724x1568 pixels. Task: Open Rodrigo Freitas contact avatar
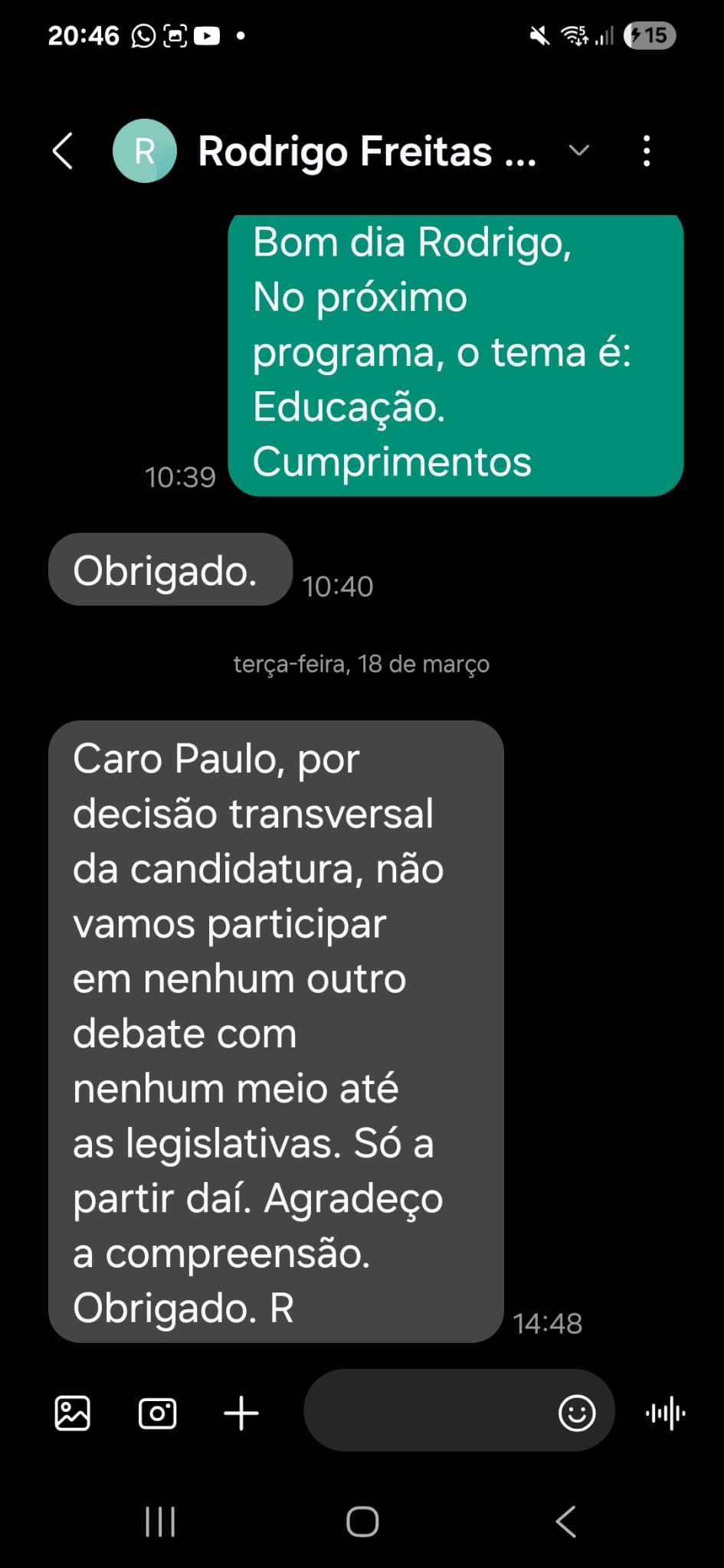145,151
